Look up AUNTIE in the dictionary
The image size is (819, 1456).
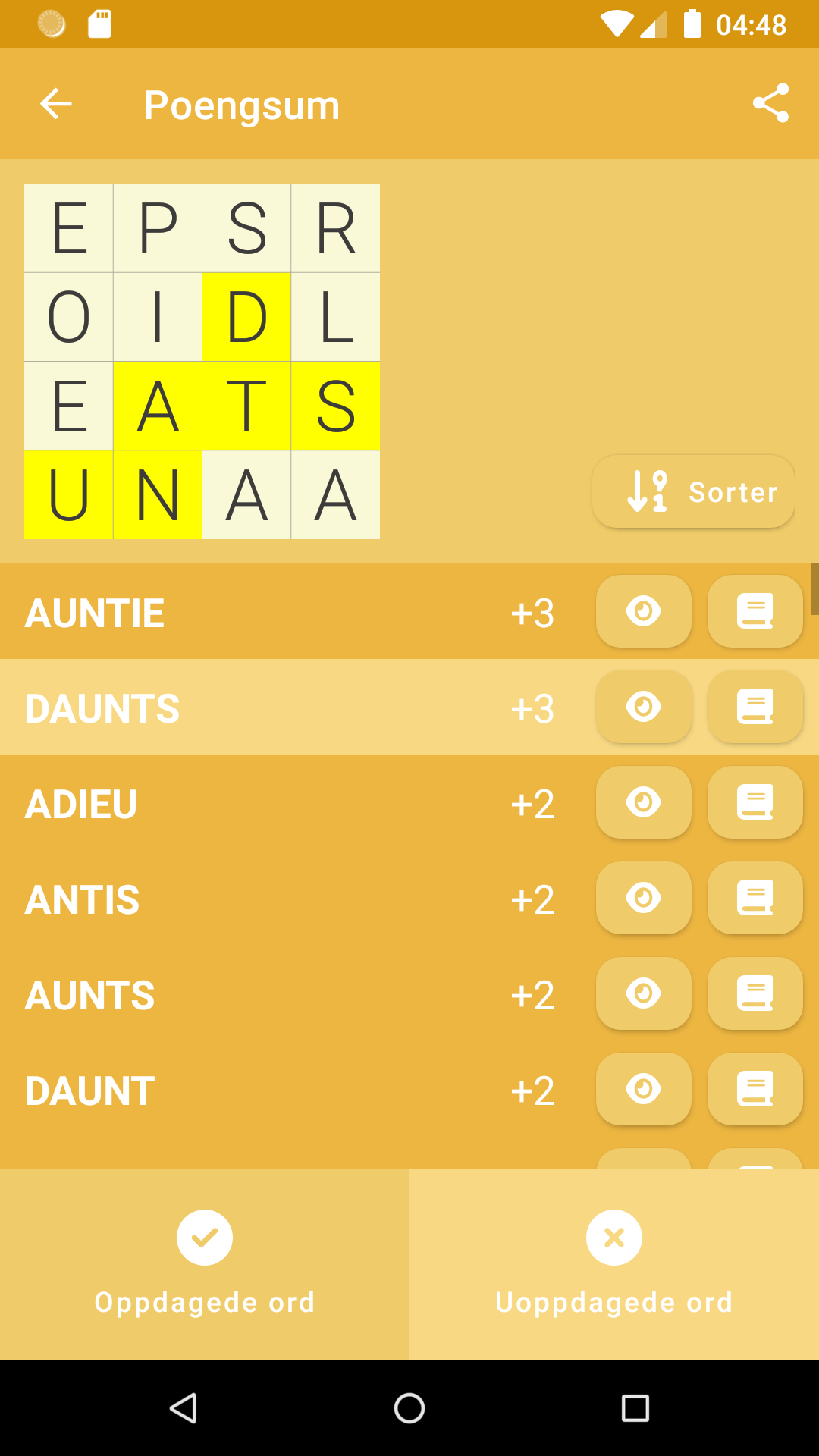(x=755, y=611)
